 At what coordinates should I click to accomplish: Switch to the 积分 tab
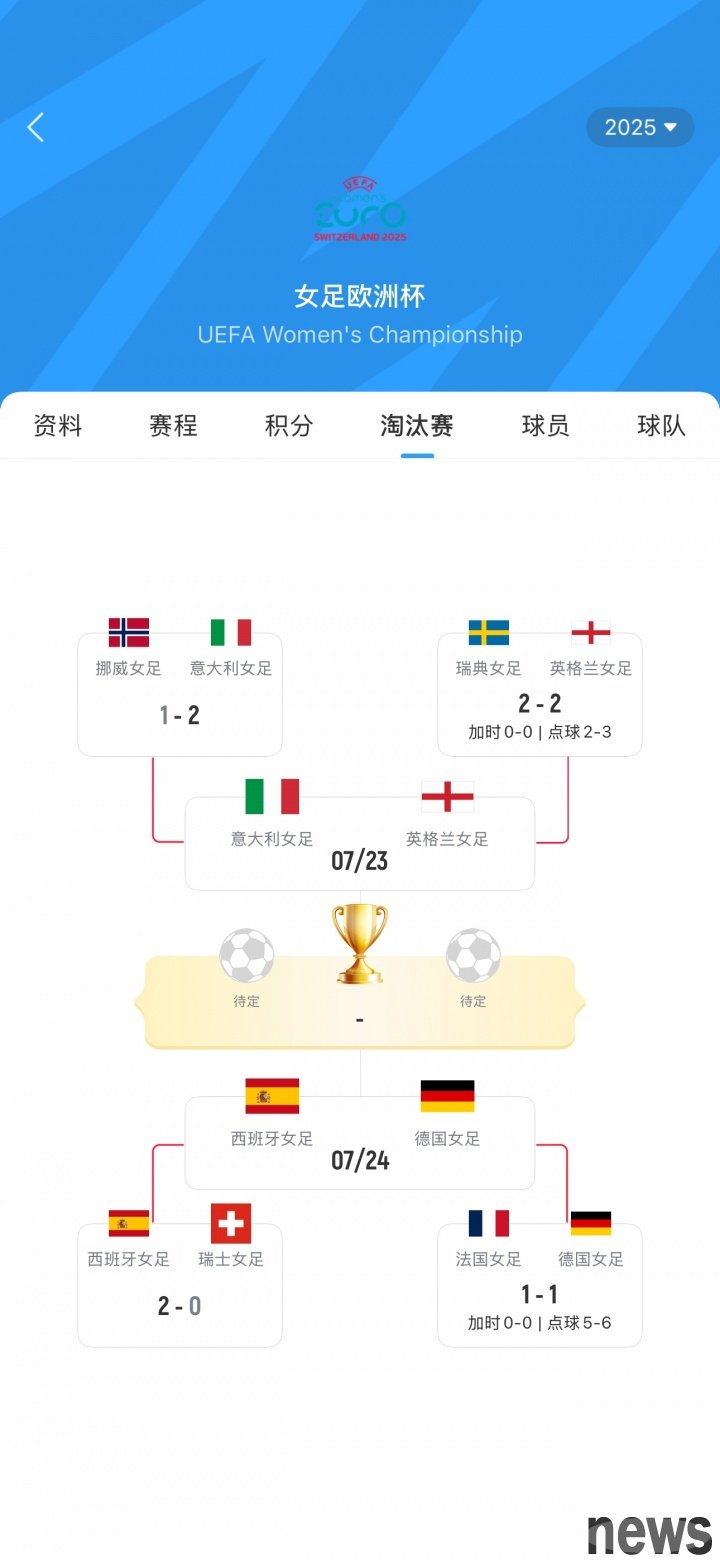289,426
